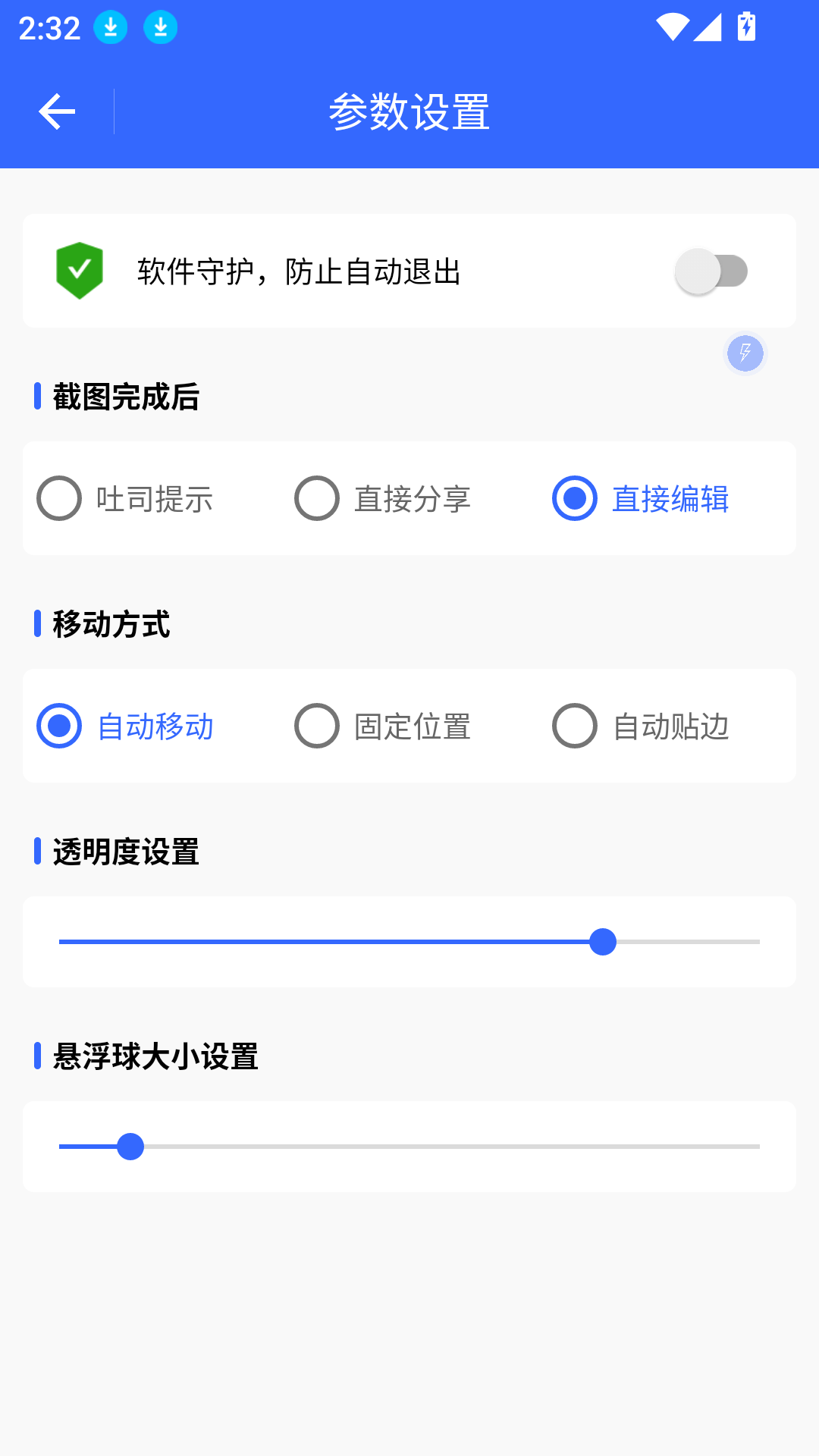The width and height of the screenshot is (819, 1456).
Task: Select the 吐司提示 option
Action: coord(58,498)
